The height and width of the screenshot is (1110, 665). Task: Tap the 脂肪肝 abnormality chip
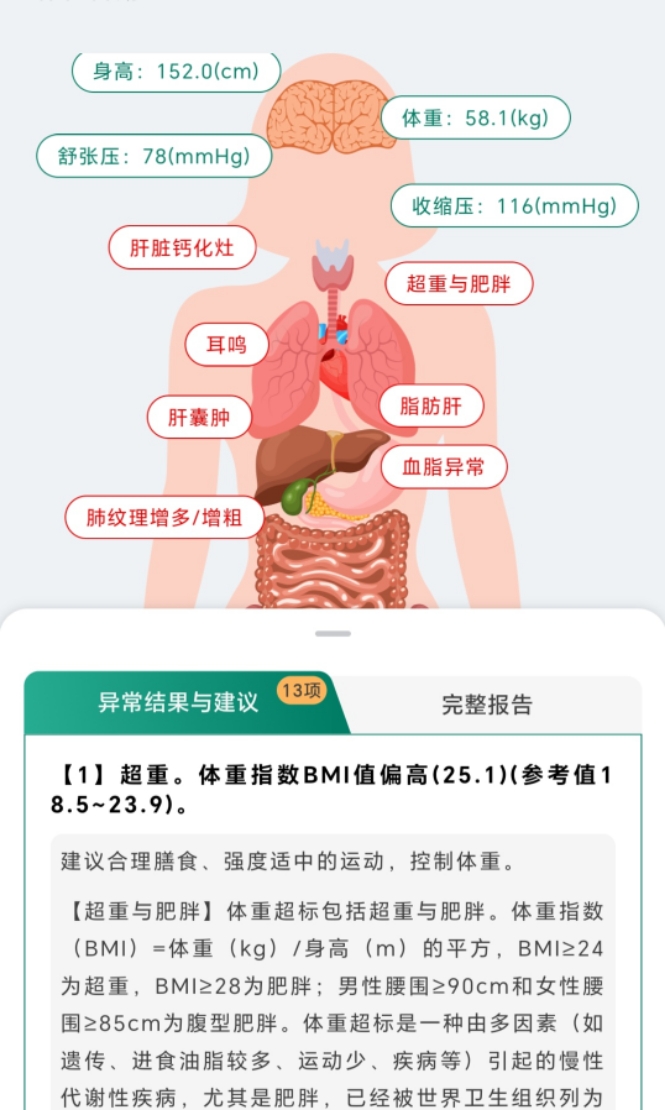pyautogui.click(x=431, y=406)
